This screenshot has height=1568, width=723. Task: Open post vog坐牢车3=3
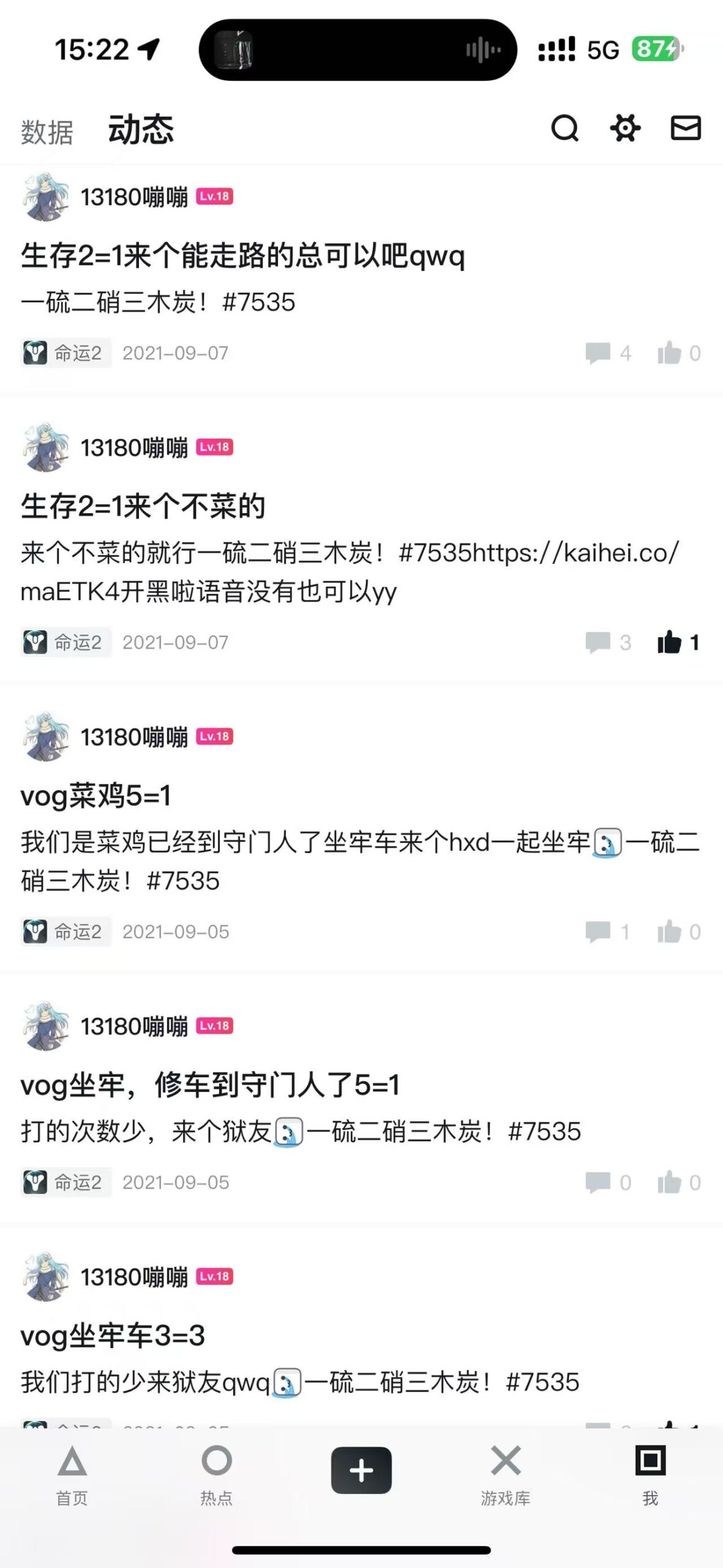point(113,1335)
